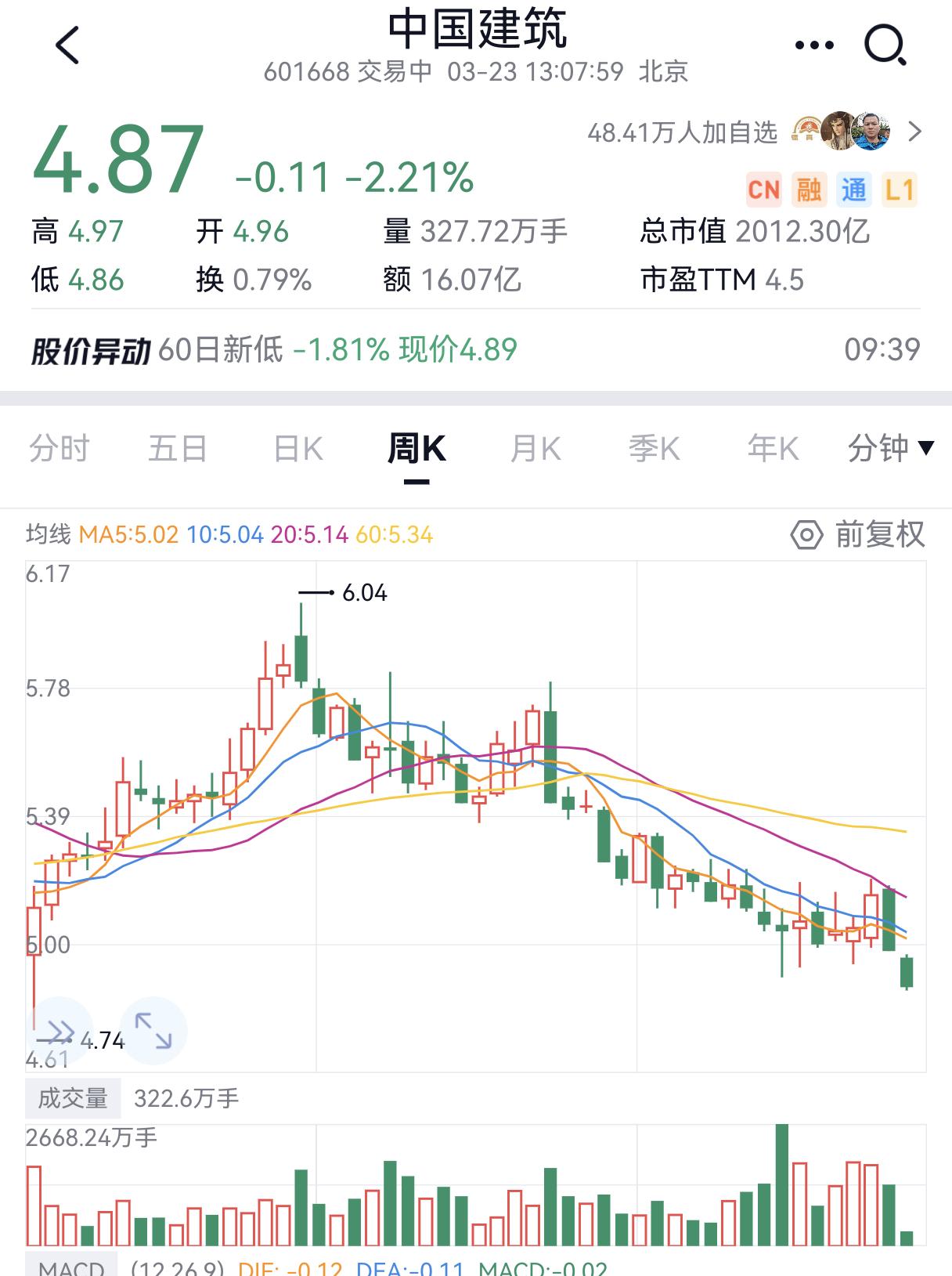
Task: Click the CN market badge
Action: [765, 190]
